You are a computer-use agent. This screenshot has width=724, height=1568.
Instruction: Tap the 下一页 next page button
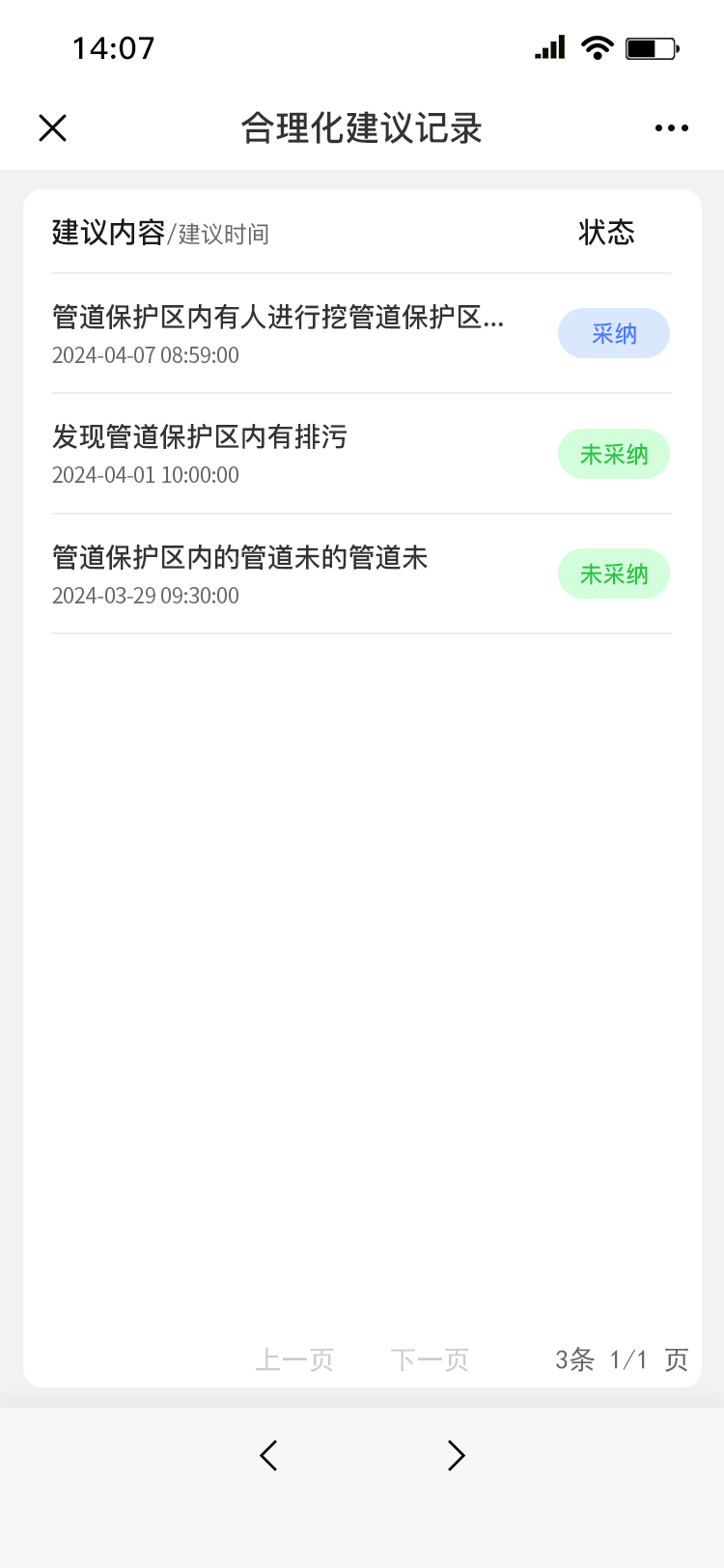[x=430, y=1359]
